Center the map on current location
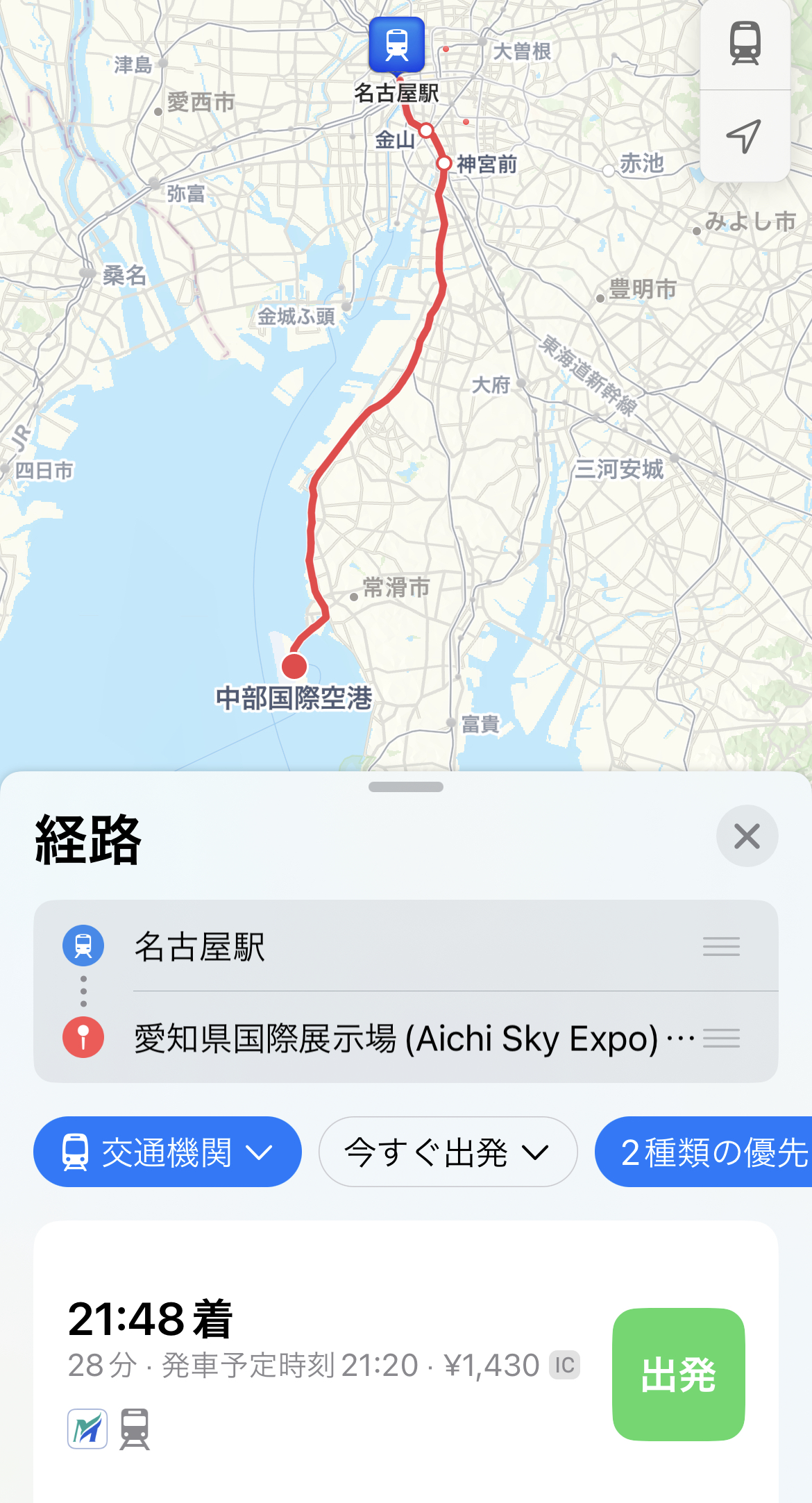The width and height of the screenshot is (812, 1503). pos(745,135)
